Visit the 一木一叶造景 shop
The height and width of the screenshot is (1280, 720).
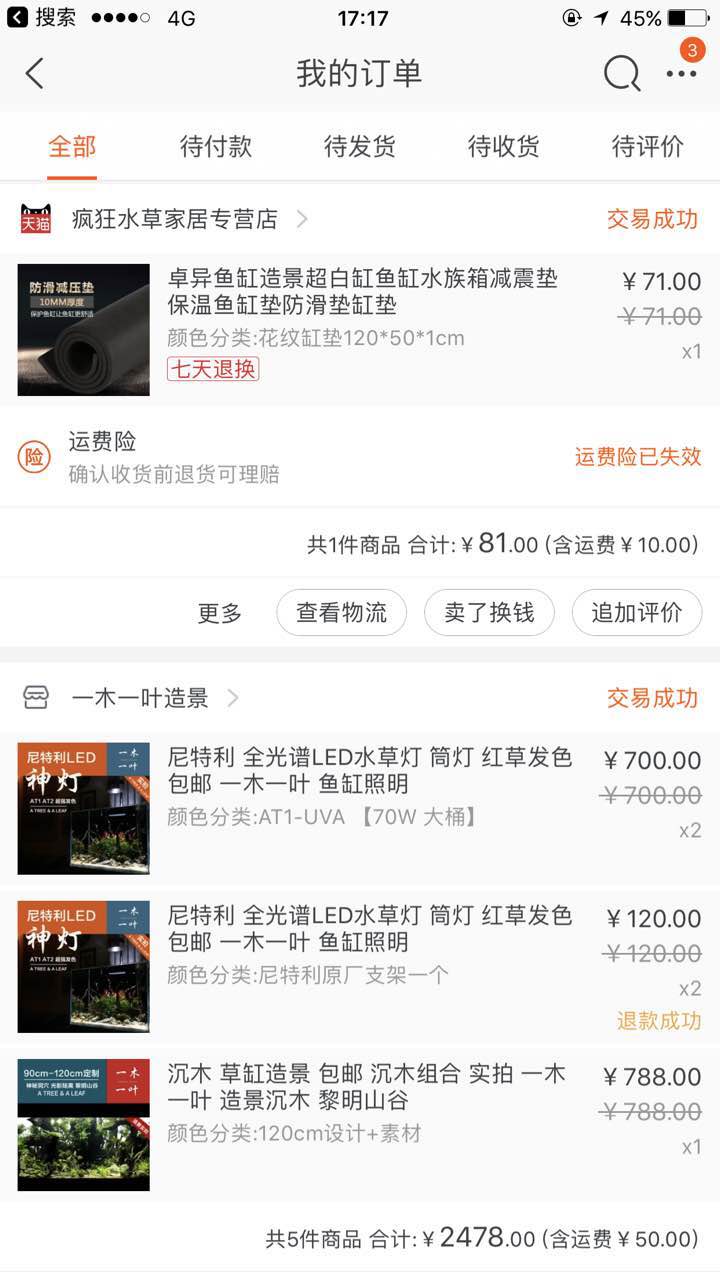[140, 698]
